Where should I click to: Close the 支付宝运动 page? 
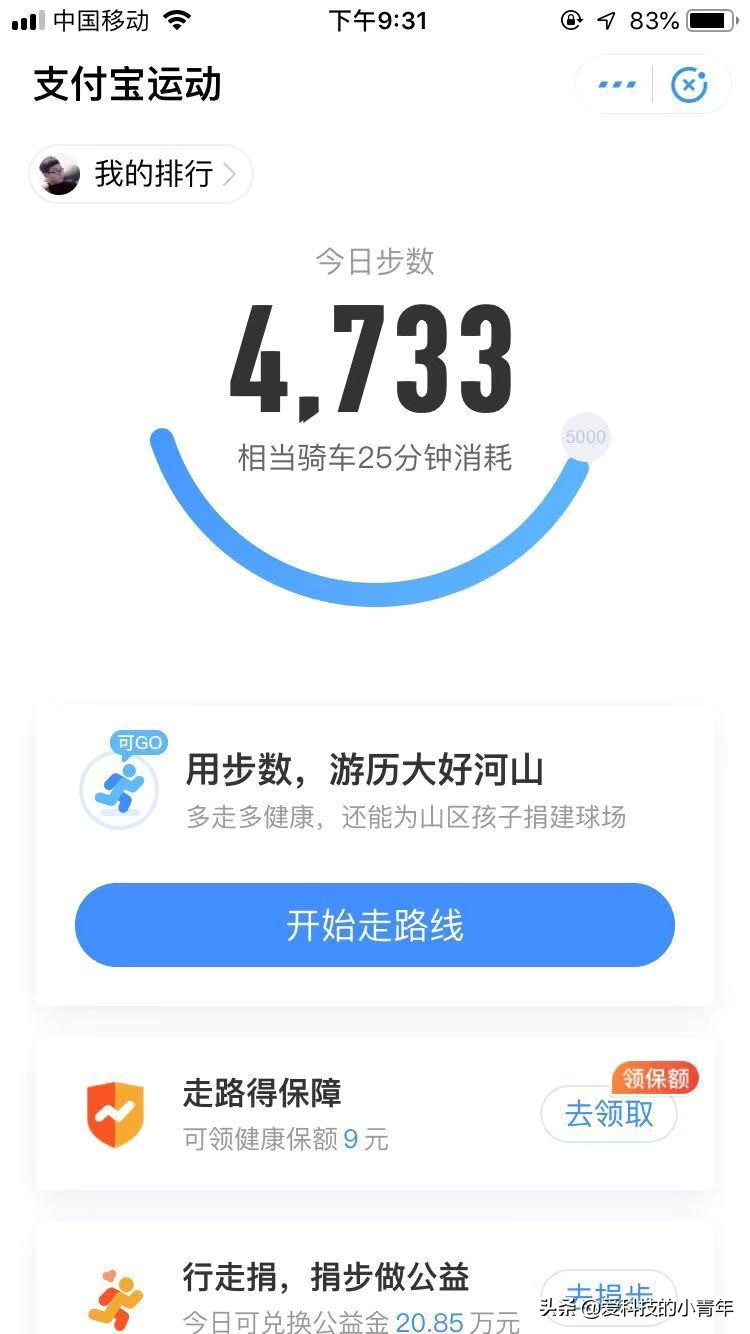pos(688,84)
